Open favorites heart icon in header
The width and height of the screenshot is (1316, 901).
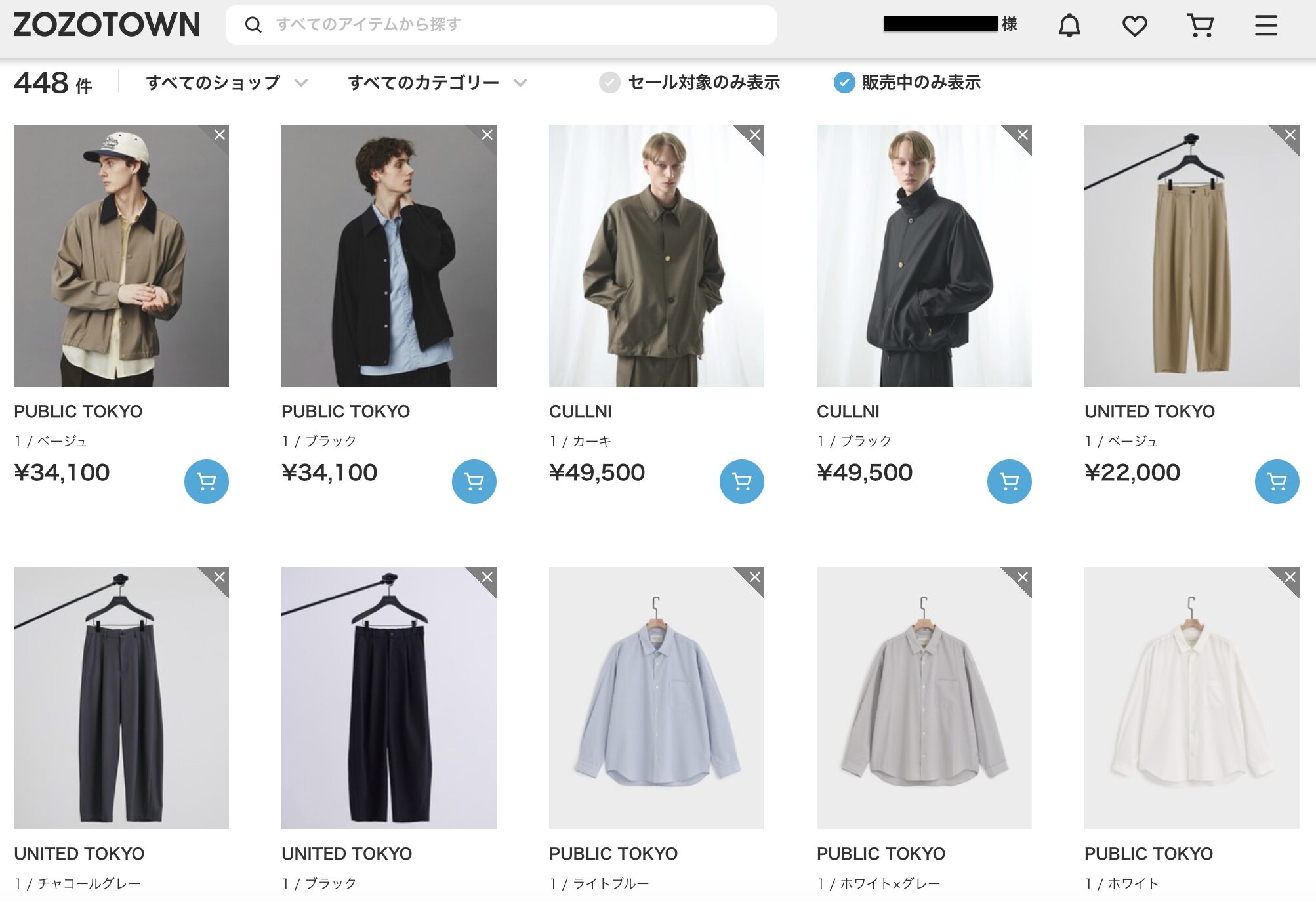1134,26
